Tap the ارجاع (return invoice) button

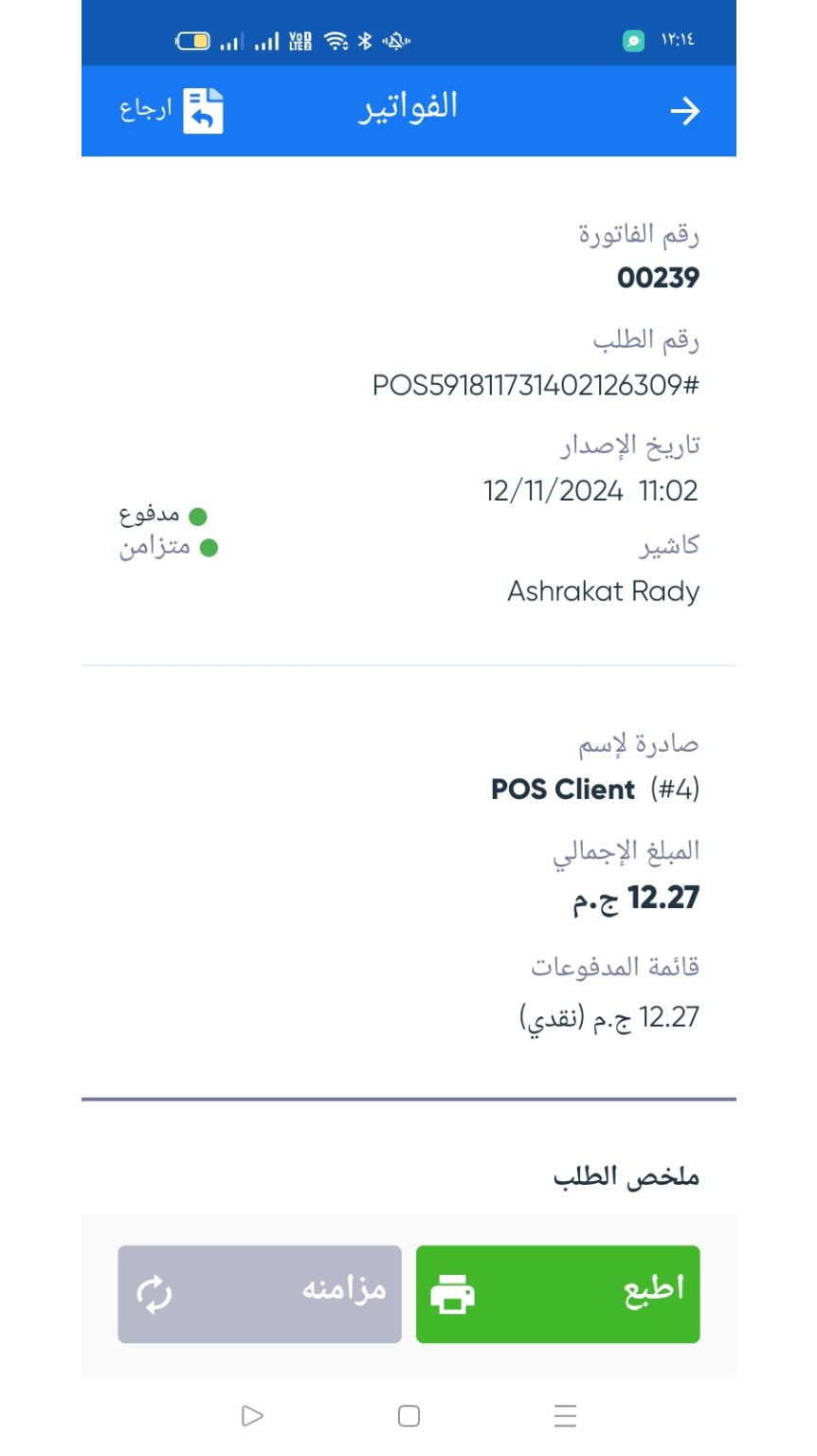pyautogui.click(x=172, y=111)
